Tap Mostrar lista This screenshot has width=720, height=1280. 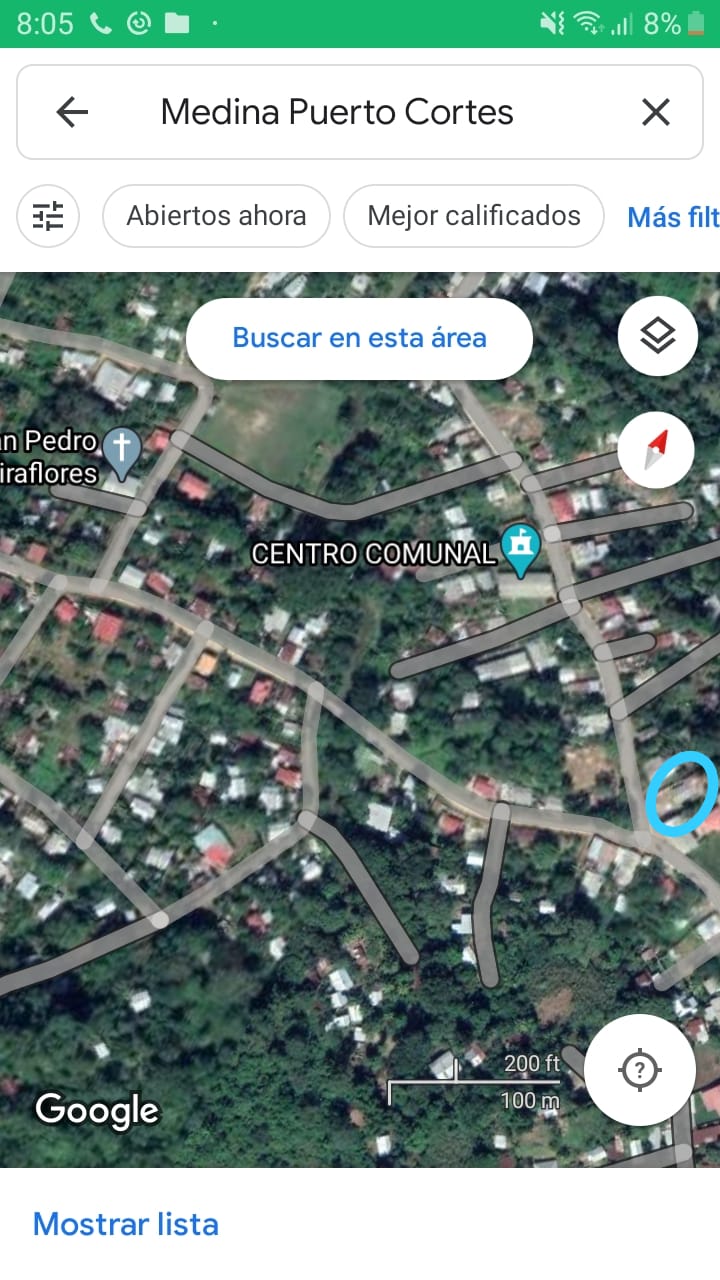point(126,1224)
